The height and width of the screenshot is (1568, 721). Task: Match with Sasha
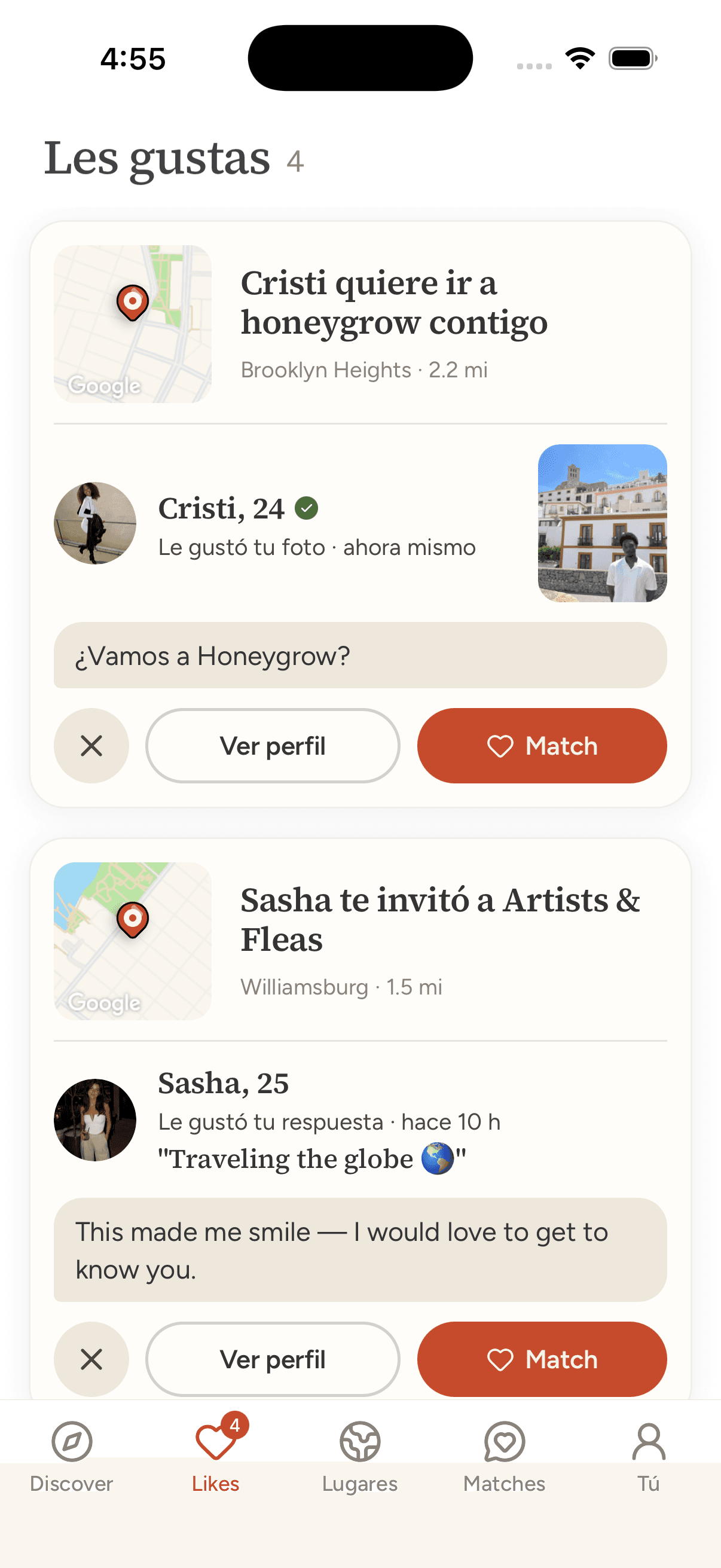[542, 1359]
